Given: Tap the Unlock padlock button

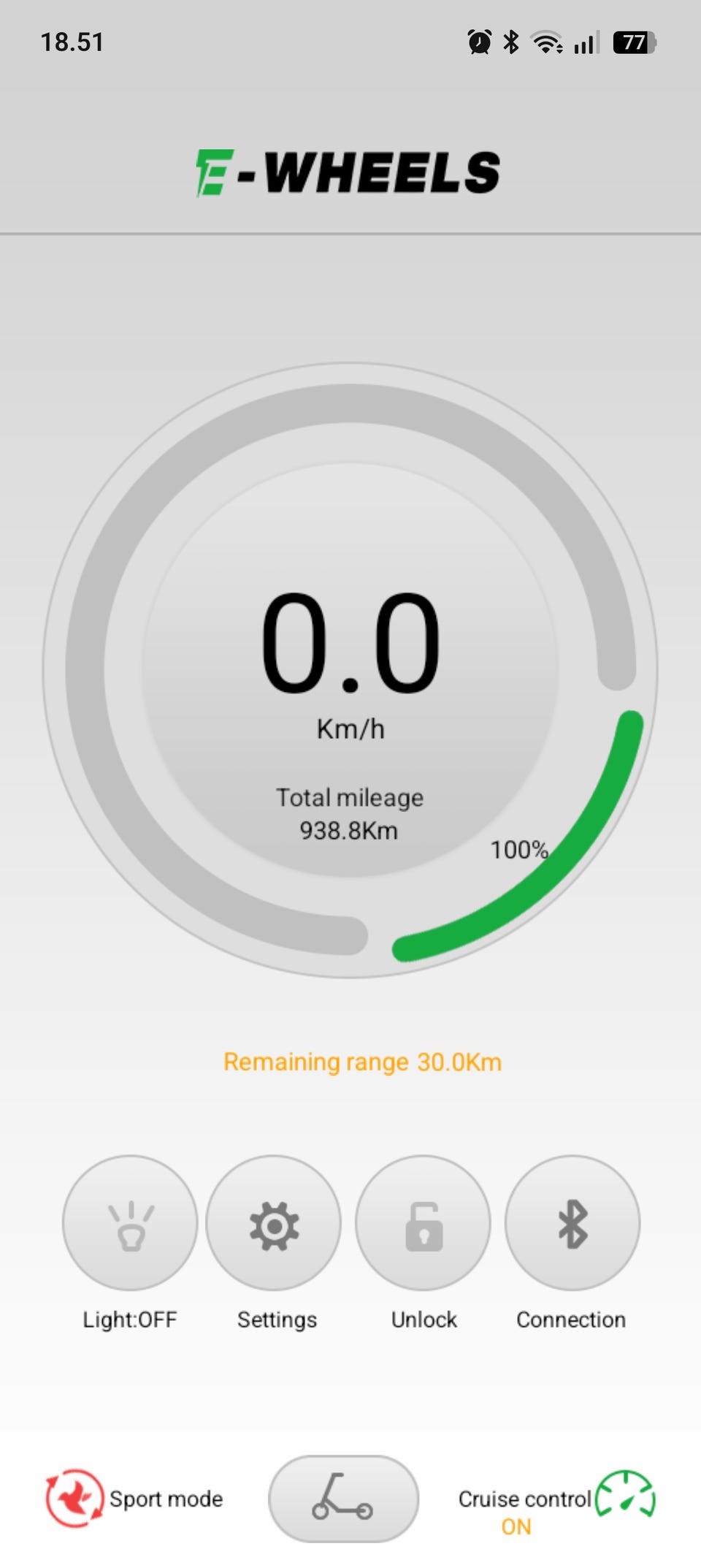Looking at the screenshot, I should (423, 1222).
